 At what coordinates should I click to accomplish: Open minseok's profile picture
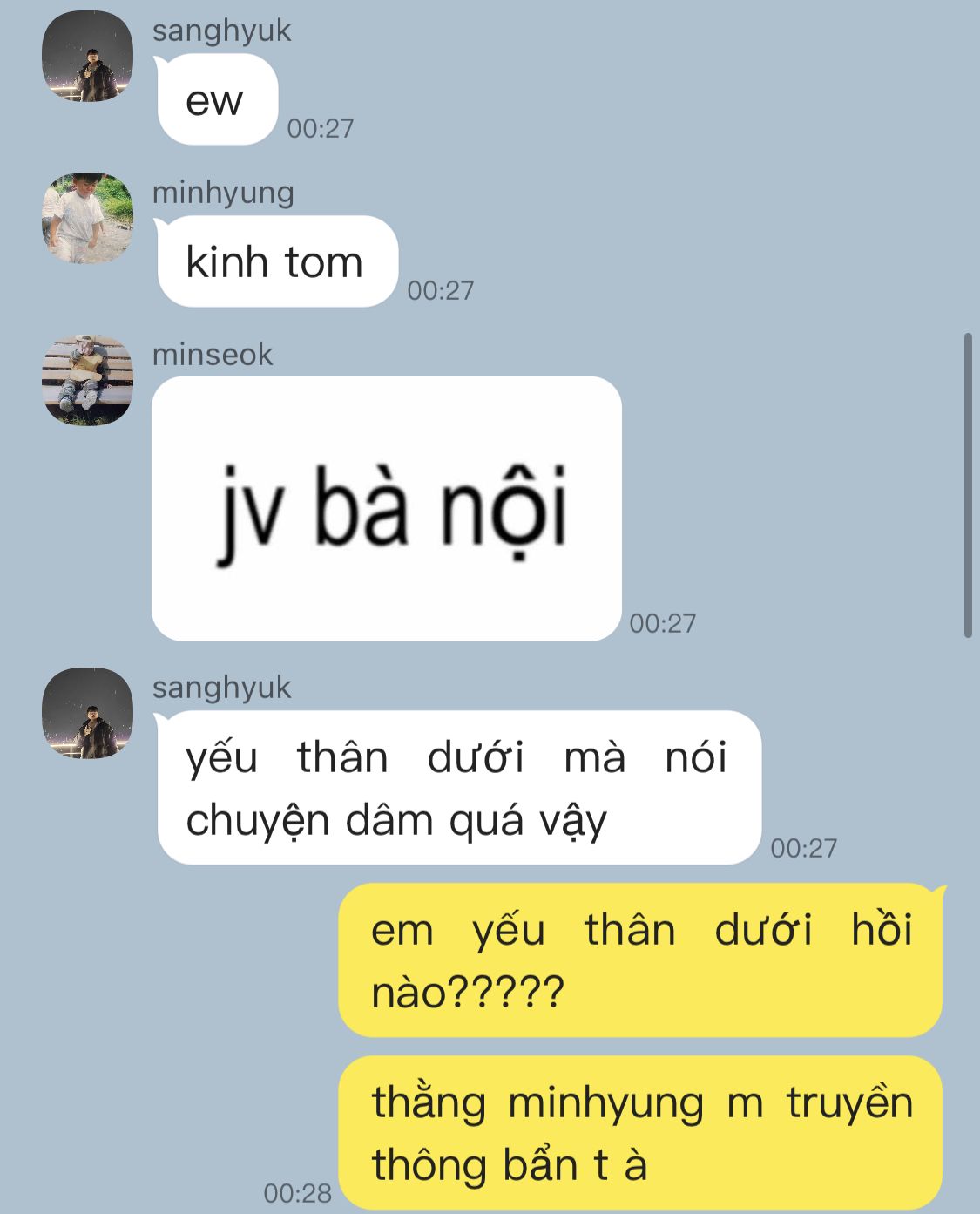(87, 380)
